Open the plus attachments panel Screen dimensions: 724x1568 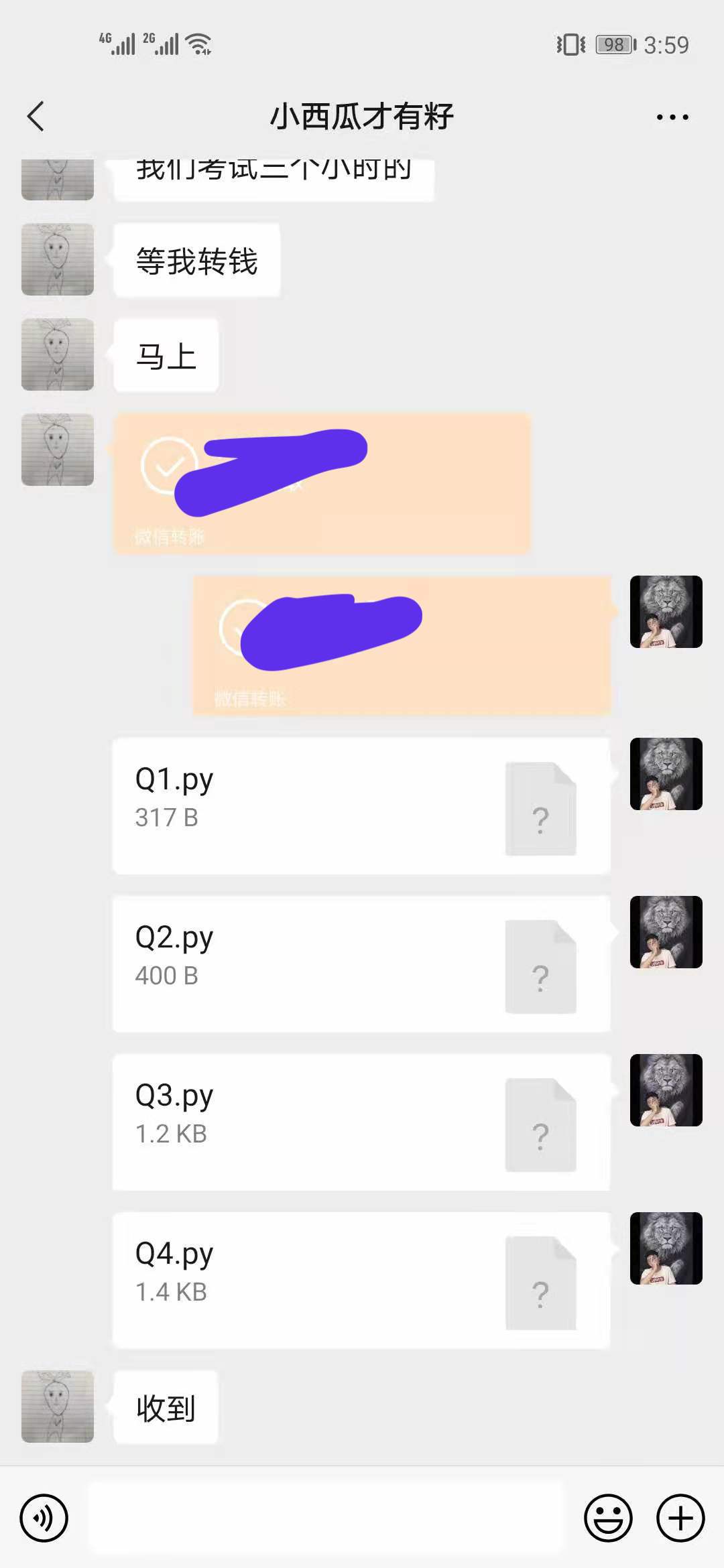point(680,1518)
